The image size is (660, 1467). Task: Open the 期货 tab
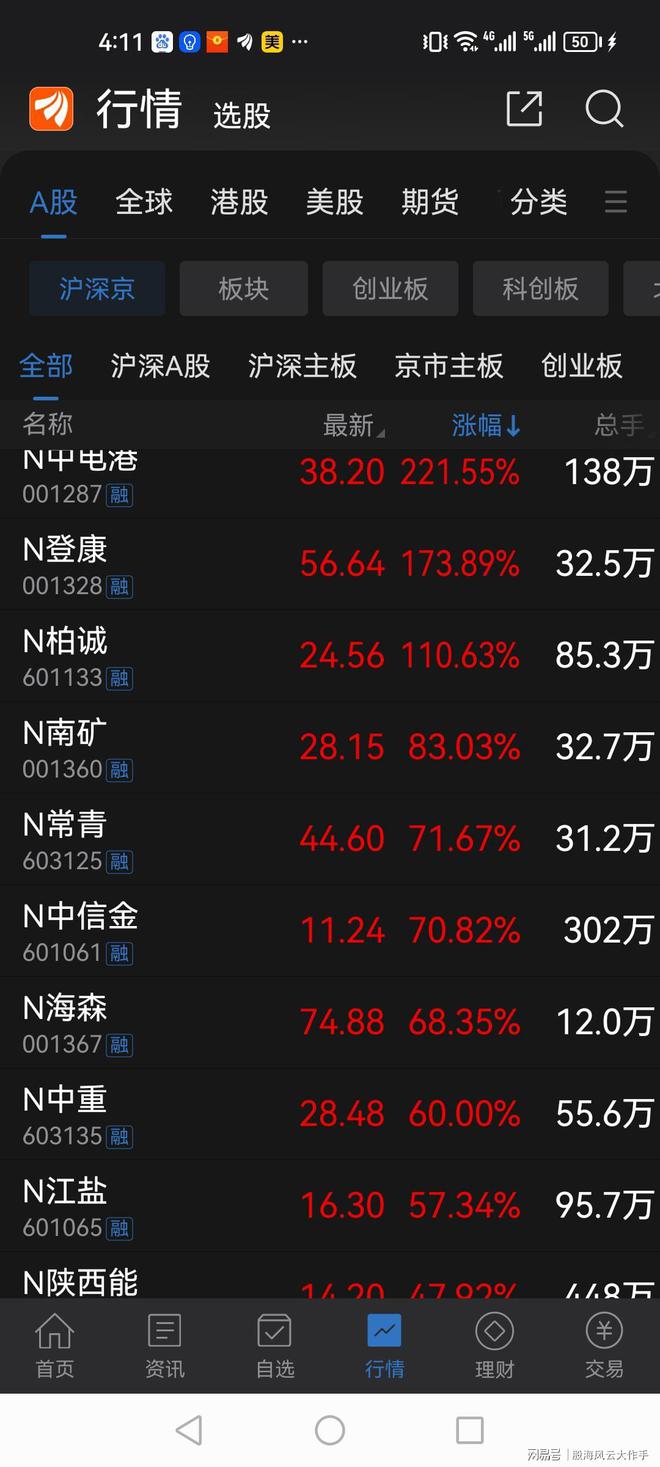(x=430, y=202)
